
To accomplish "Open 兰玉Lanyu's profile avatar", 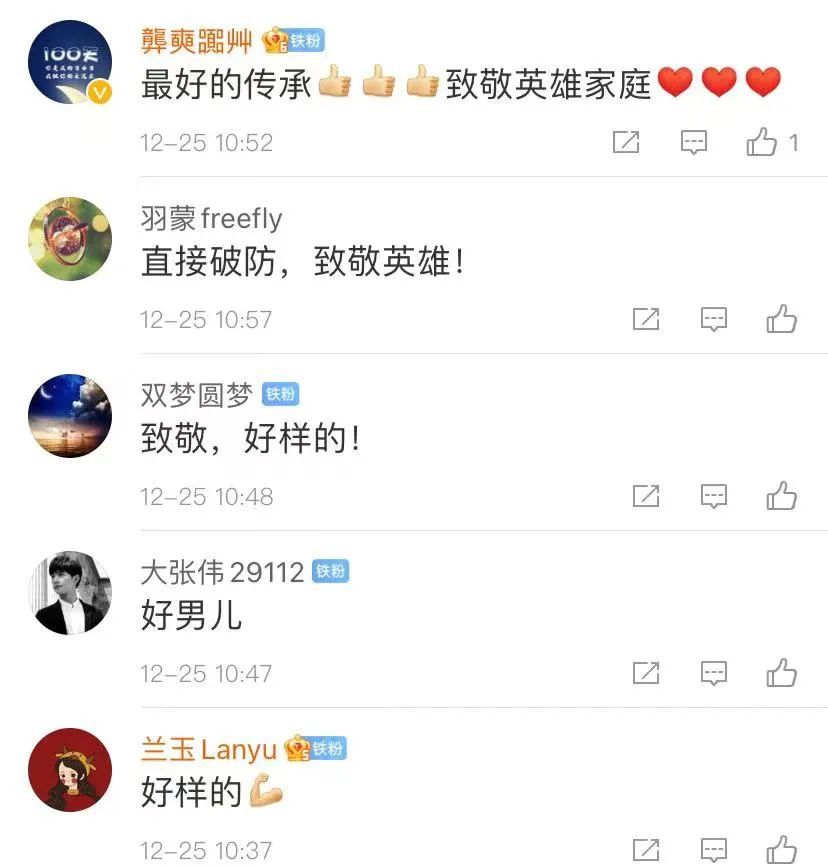I will (x=70, y=770).
